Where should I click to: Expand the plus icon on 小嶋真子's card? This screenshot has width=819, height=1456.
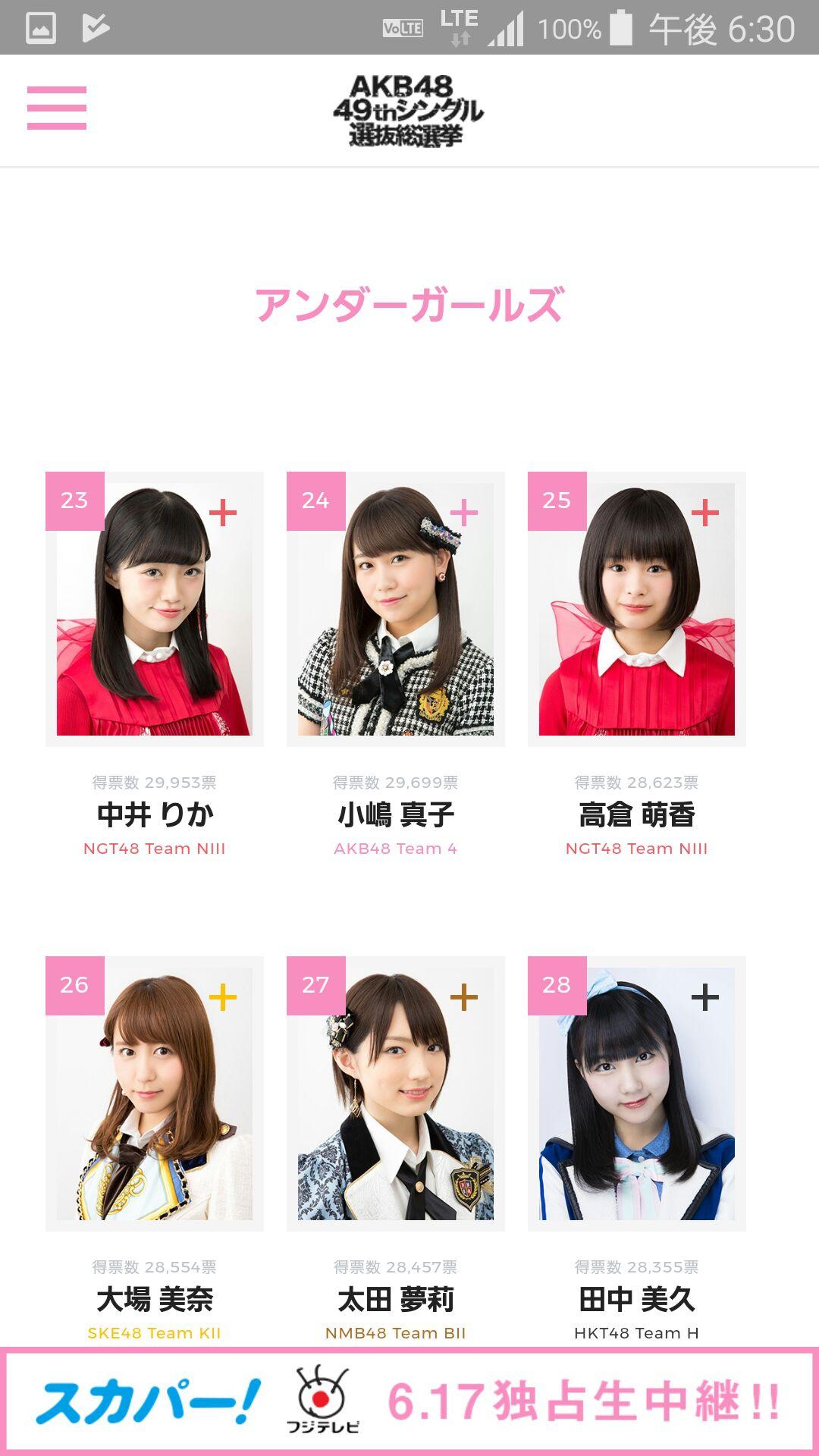coord(464,513)
